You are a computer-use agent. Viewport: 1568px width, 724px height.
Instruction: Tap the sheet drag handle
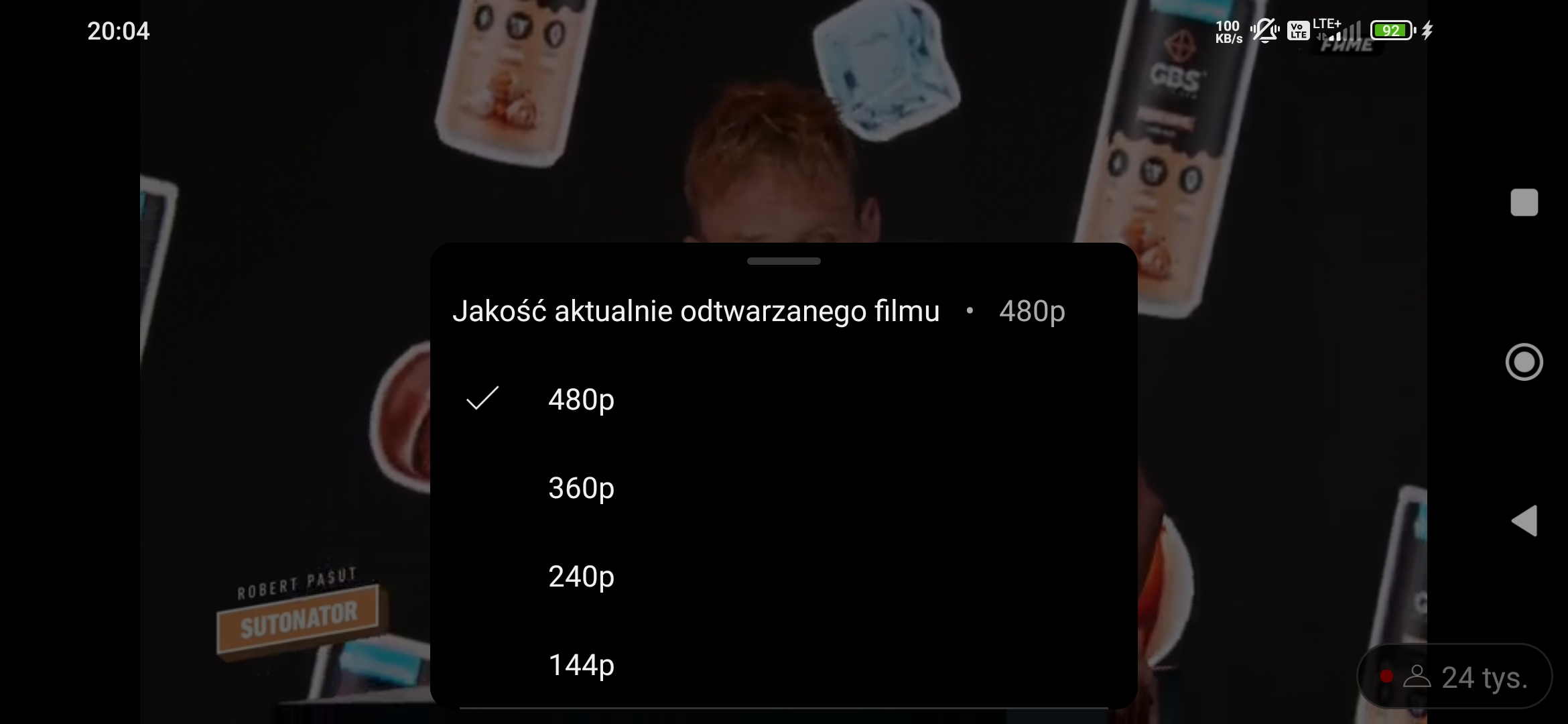[x=783, y=261]
